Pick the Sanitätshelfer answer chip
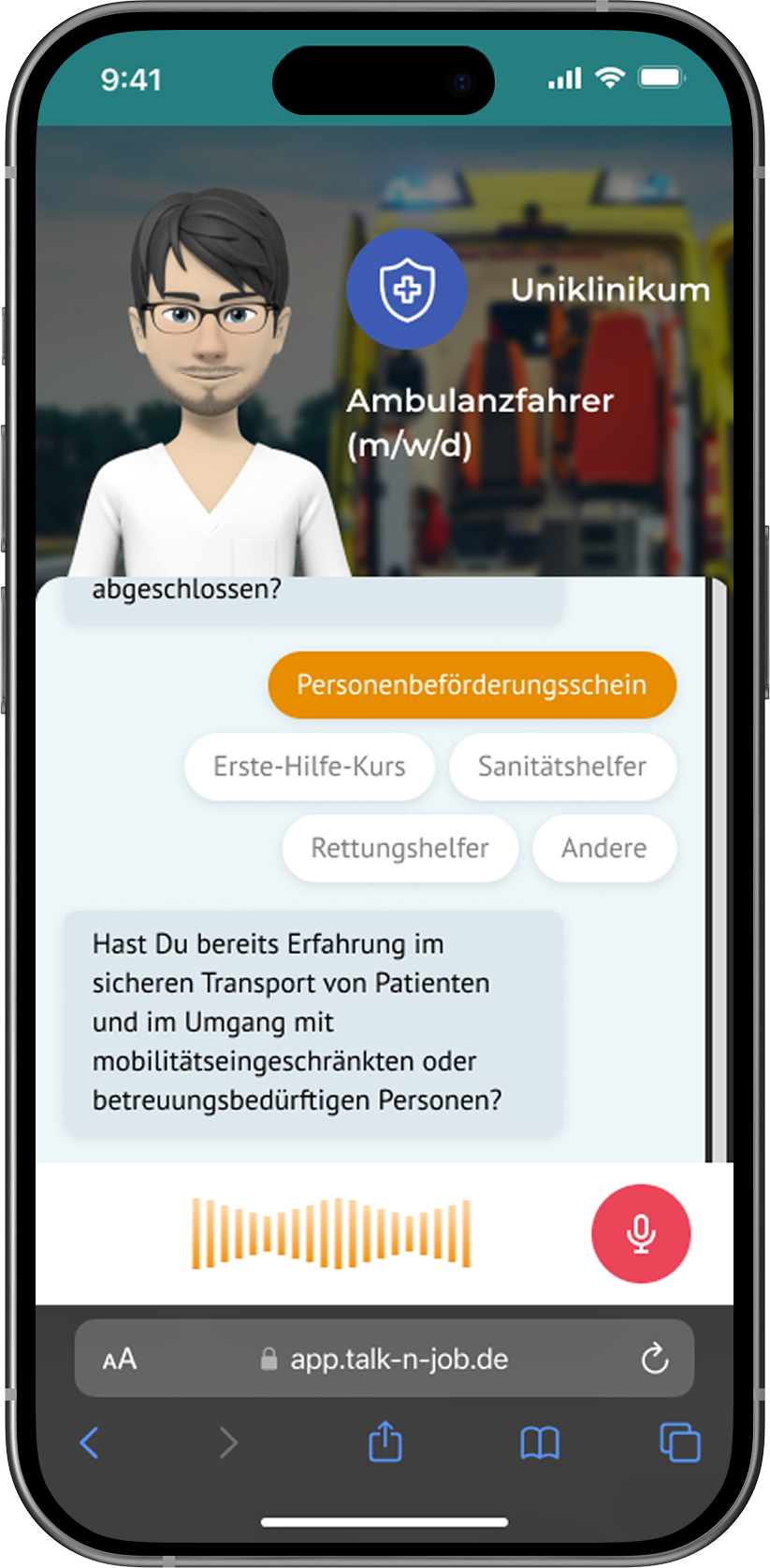770x1568 pixels. (x=561, y=767)
